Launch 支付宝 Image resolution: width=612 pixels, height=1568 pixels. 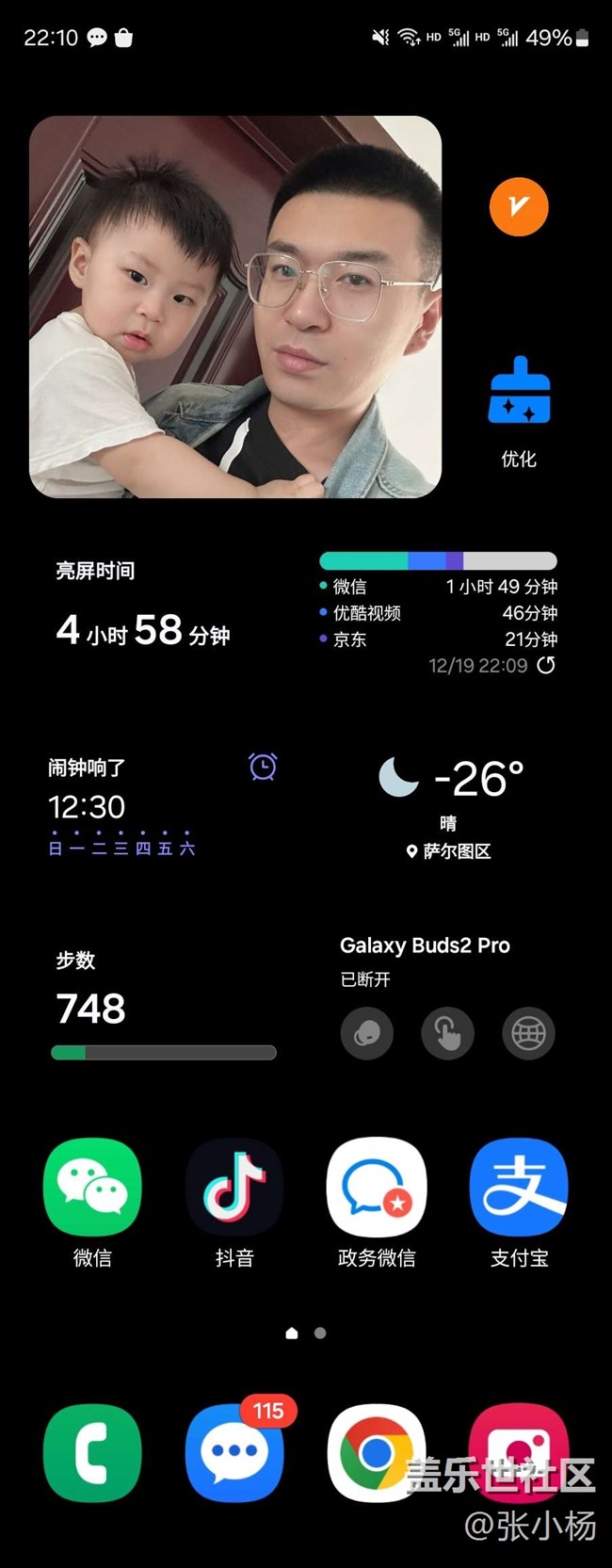click(519, 1188)
